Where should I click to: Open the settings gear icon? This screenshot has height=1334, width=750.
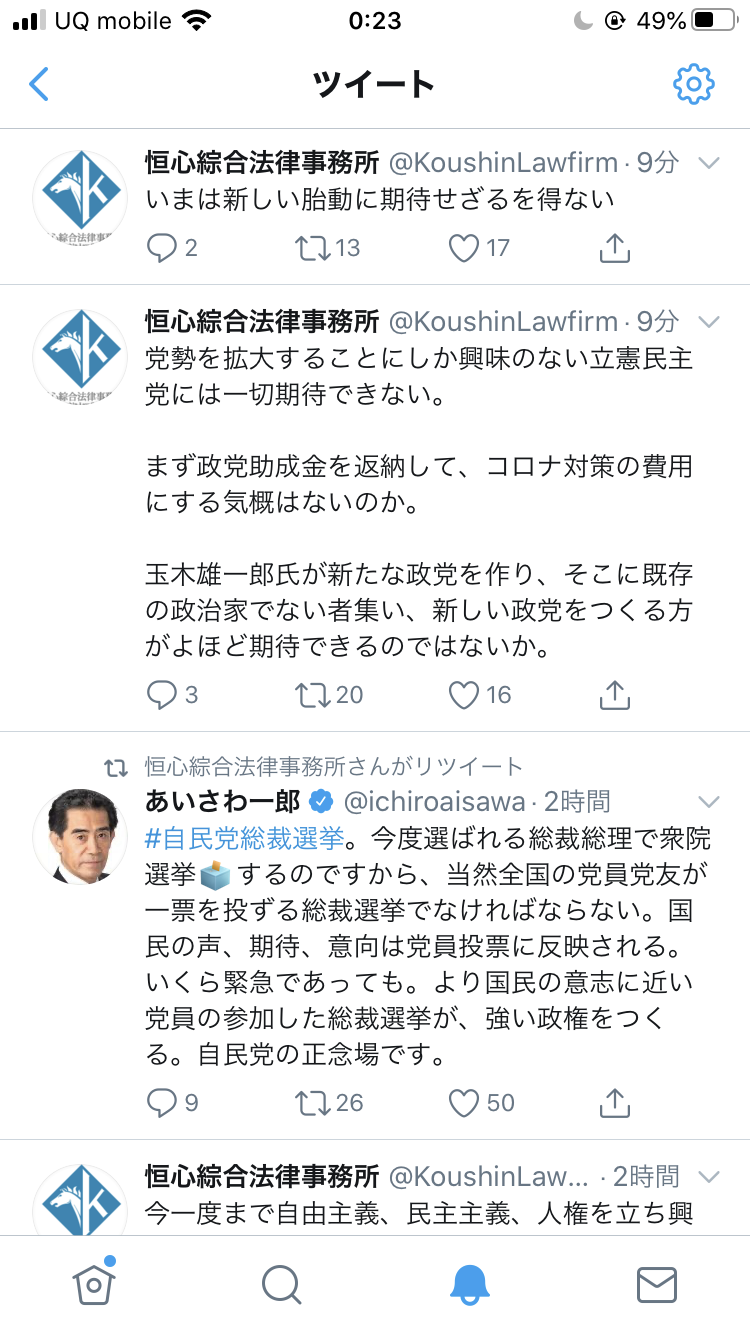pyautogui.click(x=693, y=84)
